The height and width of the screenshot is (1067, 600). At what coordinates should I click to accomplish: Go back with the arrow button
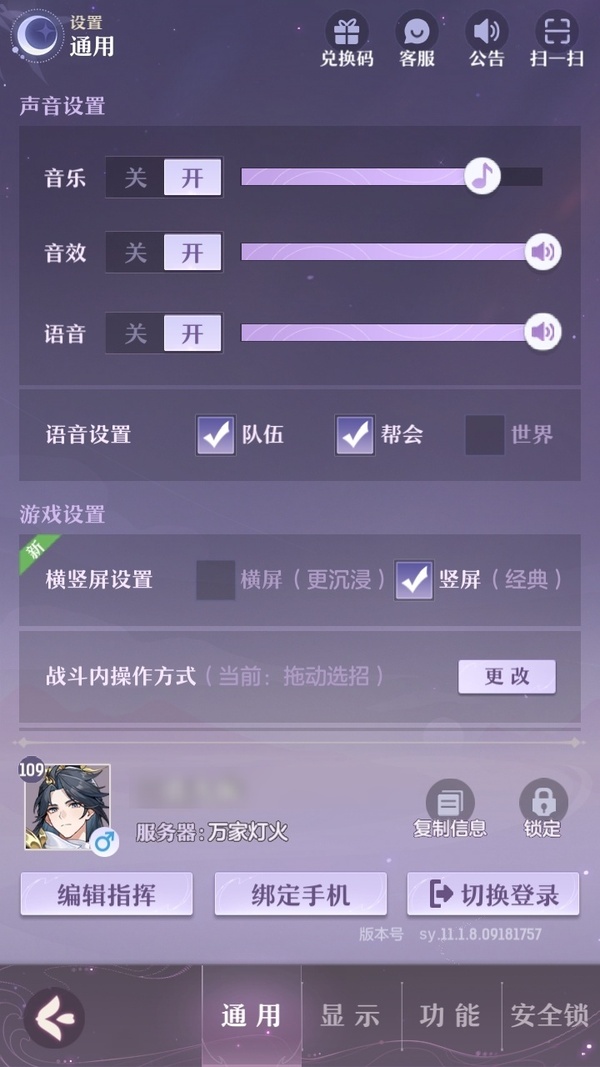point(54,1017)
